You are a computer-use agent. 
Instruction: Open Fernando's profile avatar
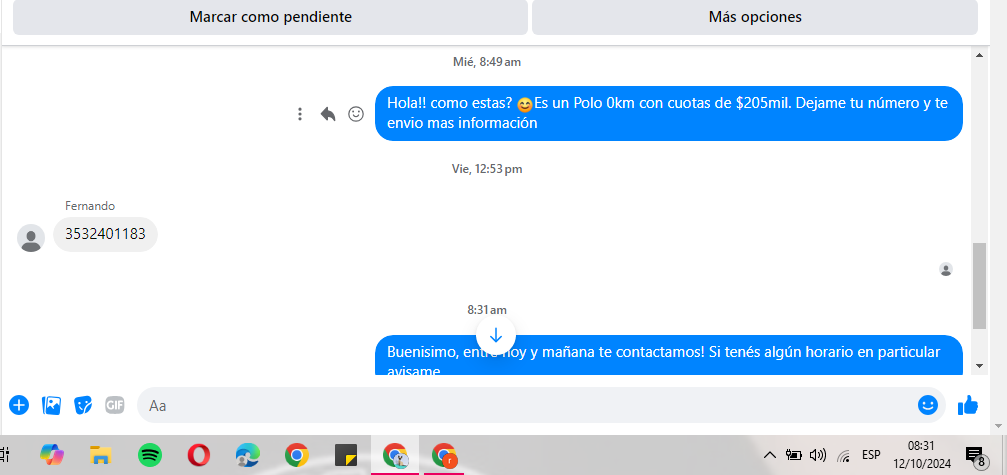32,238
